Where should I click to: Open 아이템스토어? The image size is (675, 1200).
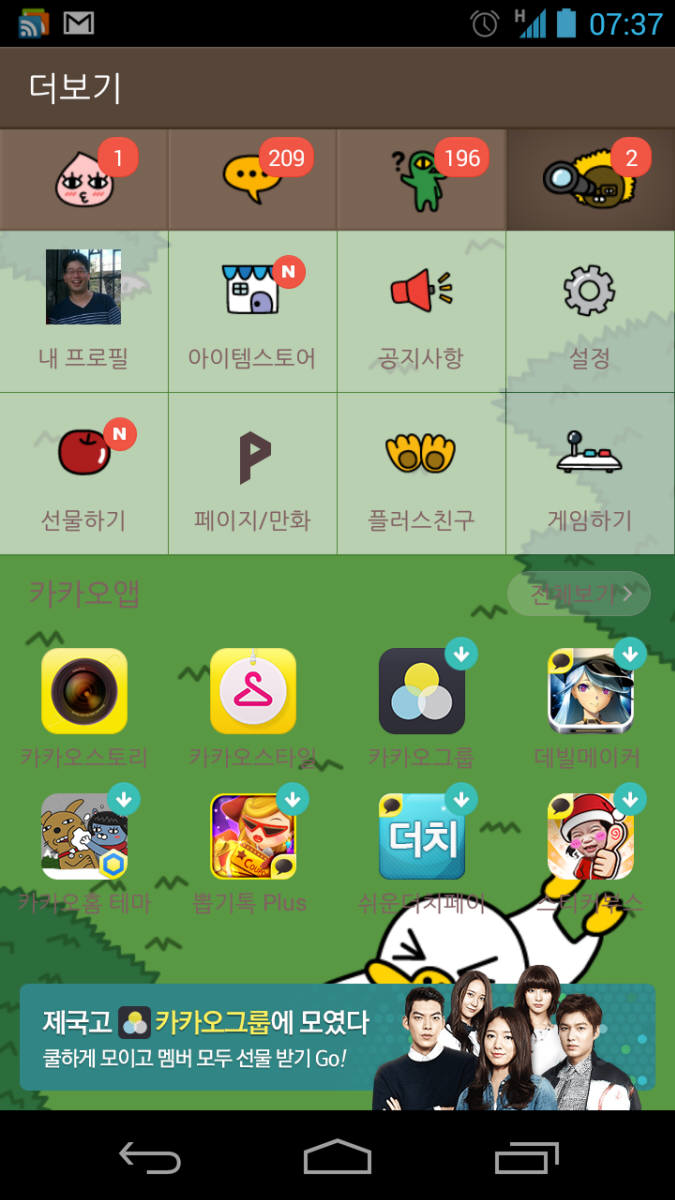click(x=252, y=311)
